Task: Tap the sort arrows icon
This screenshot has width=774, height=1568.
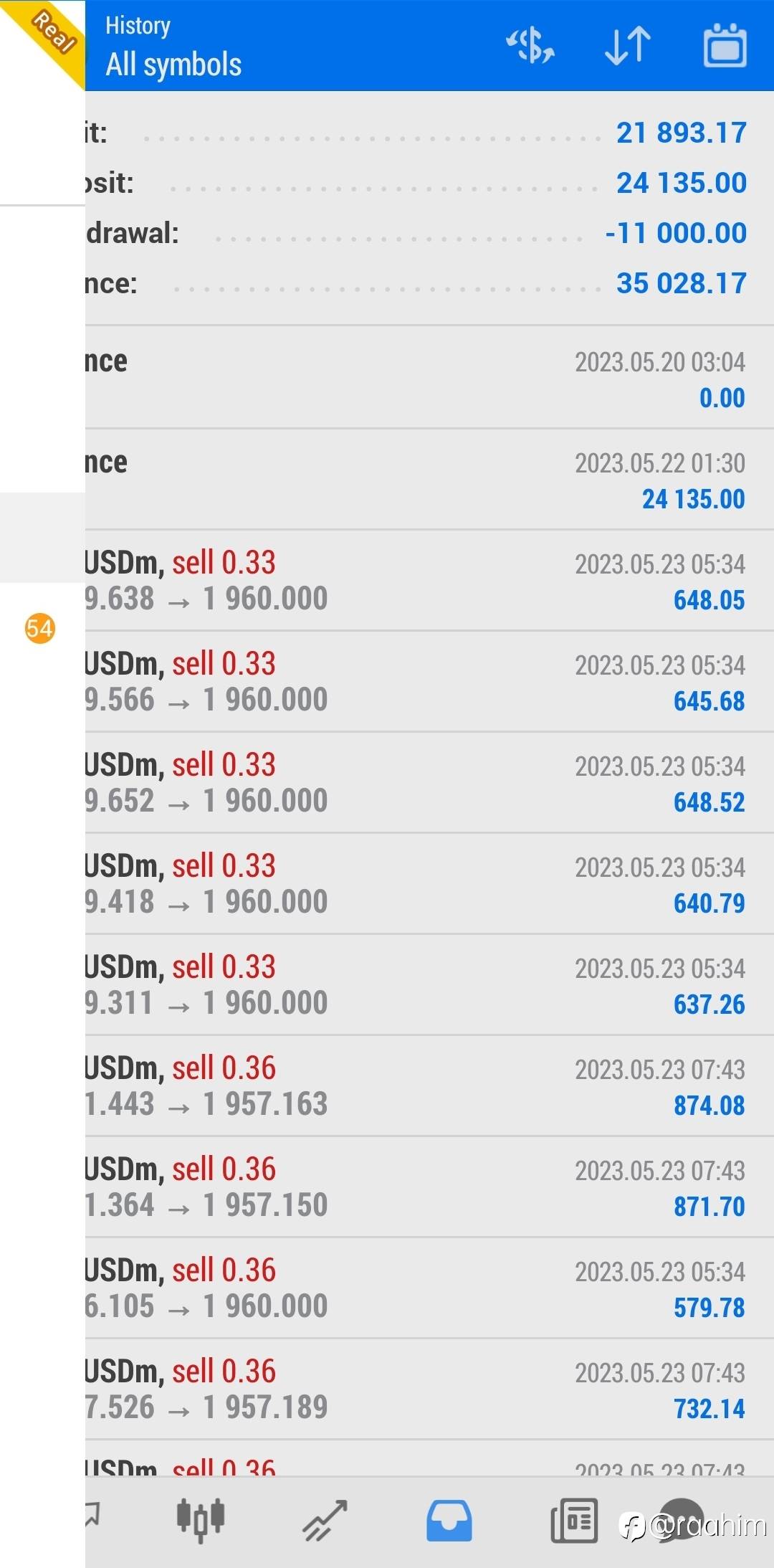Action: [x=628, y=46]
